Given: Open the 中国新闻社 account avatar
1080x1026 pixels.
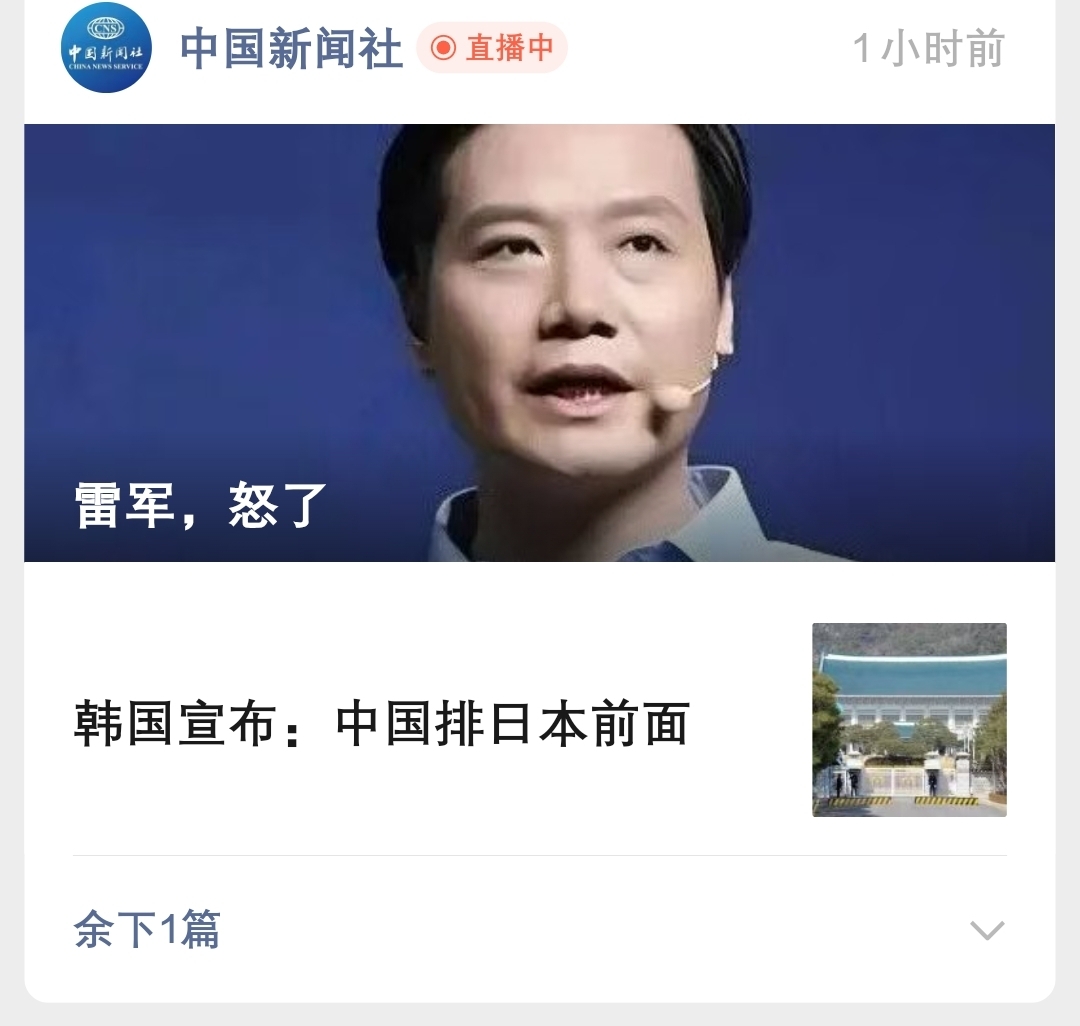Looking at the screenshot, I should point(106,47).
